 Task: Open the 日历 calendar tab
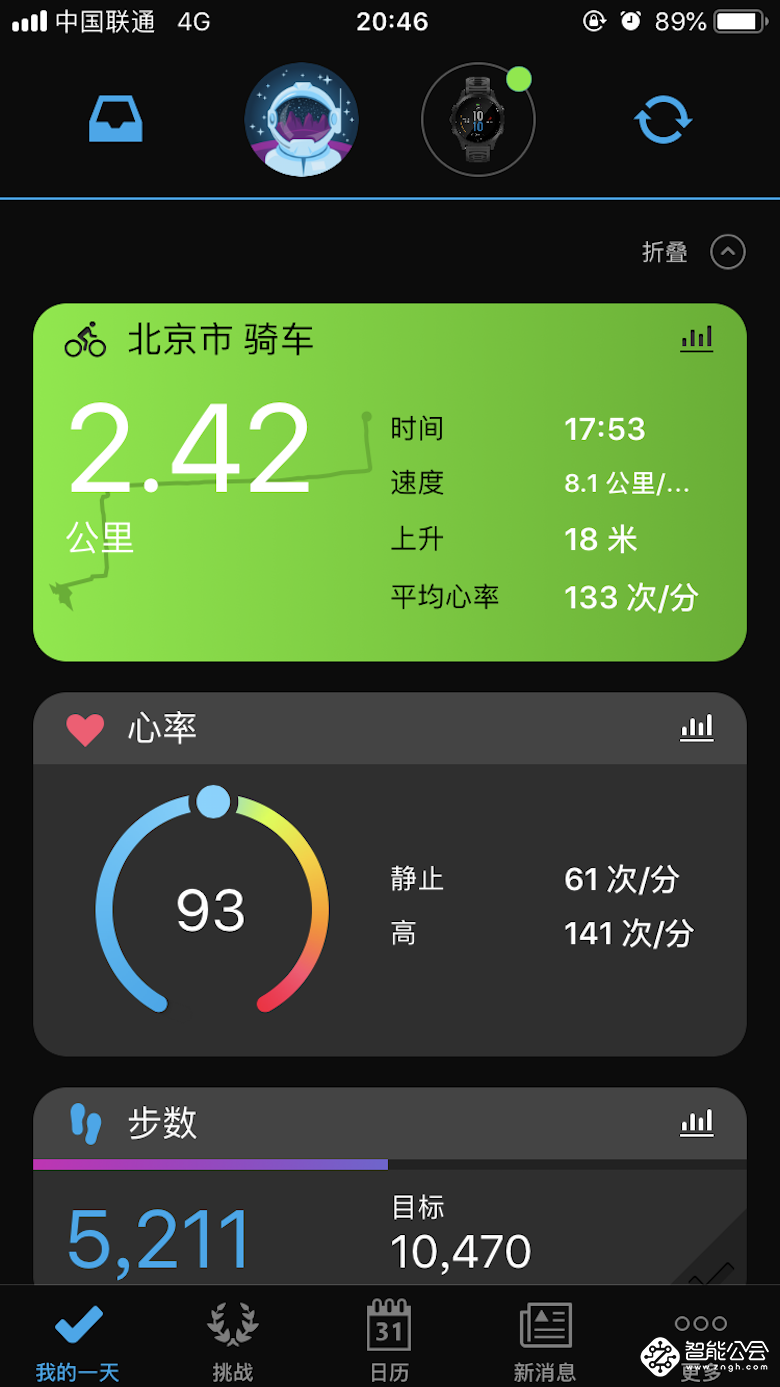[388, 1340]
